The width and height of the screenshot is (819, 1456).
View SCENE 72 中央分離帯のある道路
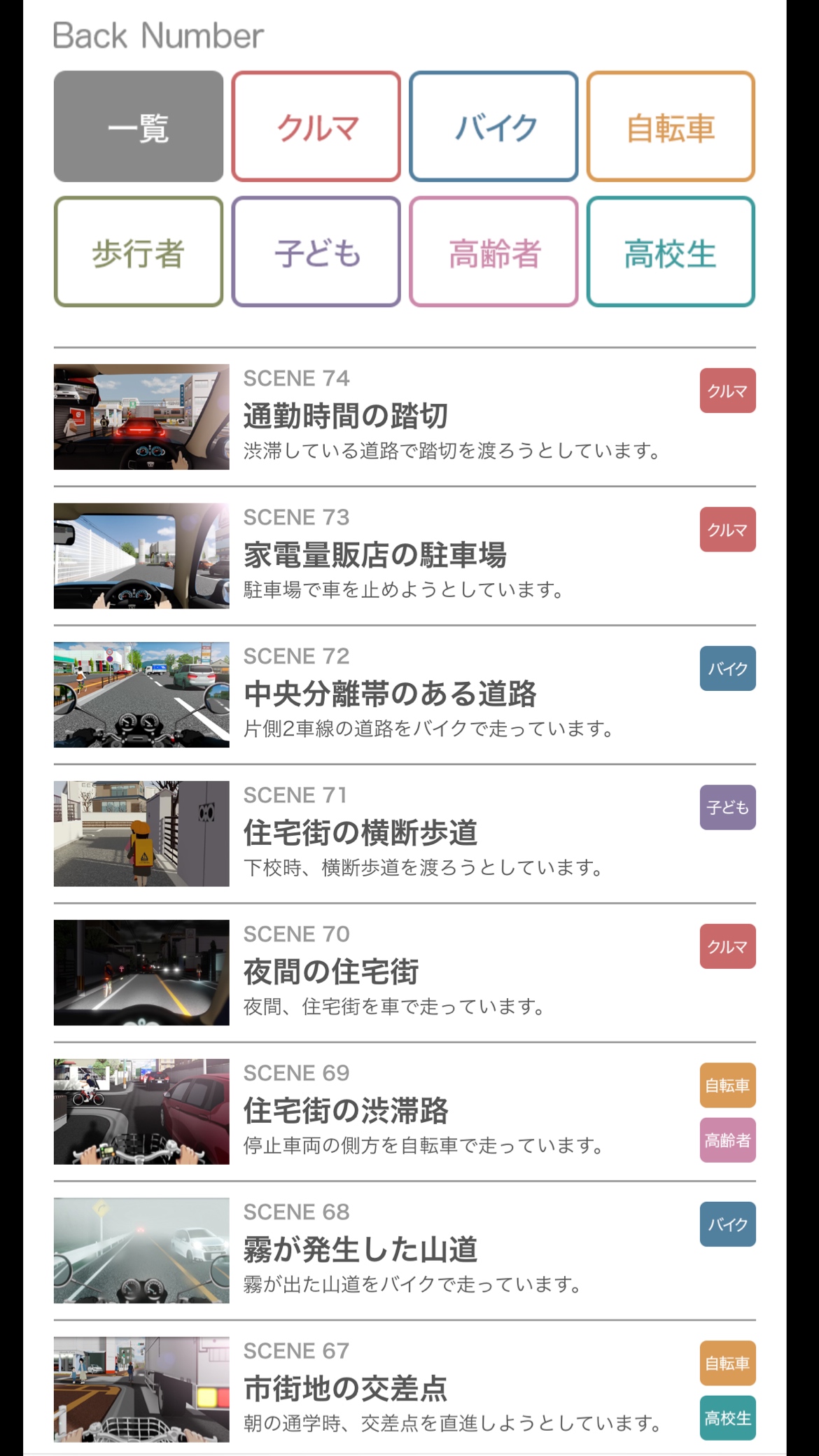(390, 694)
